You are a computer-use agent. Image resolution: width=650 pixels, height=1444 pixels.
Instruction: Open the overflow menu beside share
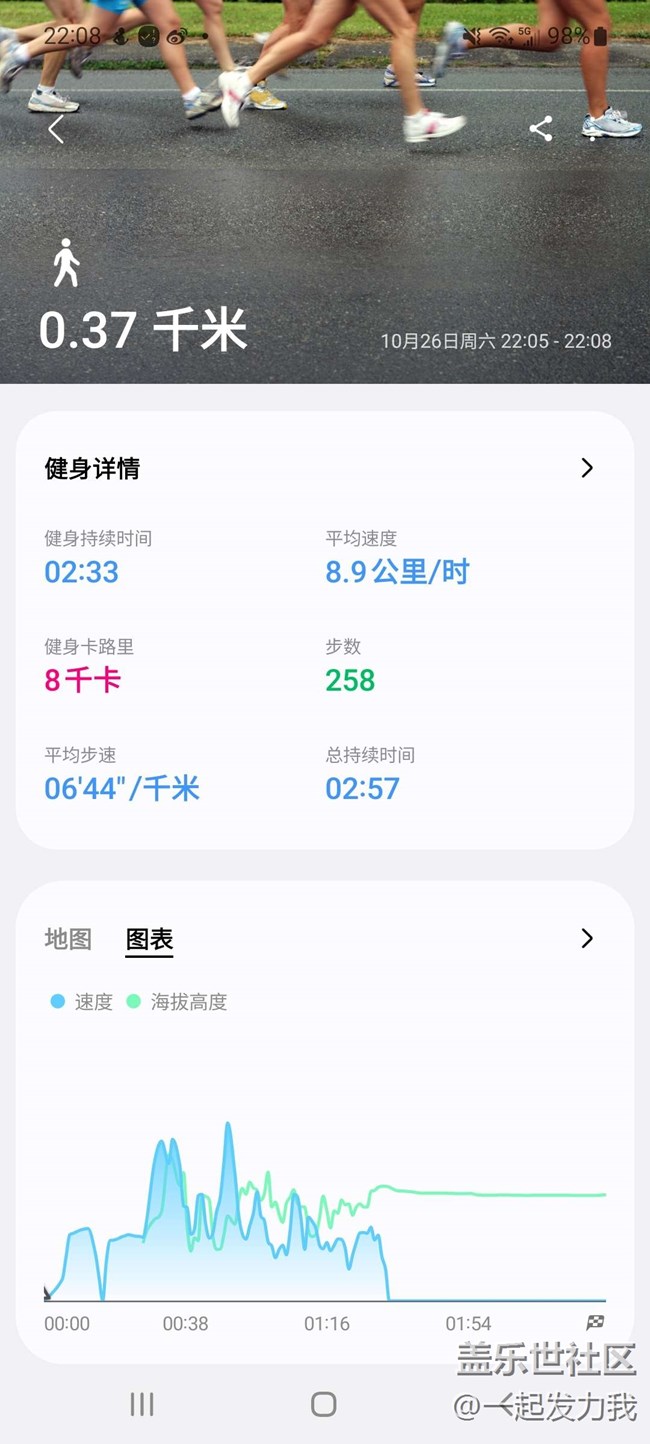coord(593,131)
